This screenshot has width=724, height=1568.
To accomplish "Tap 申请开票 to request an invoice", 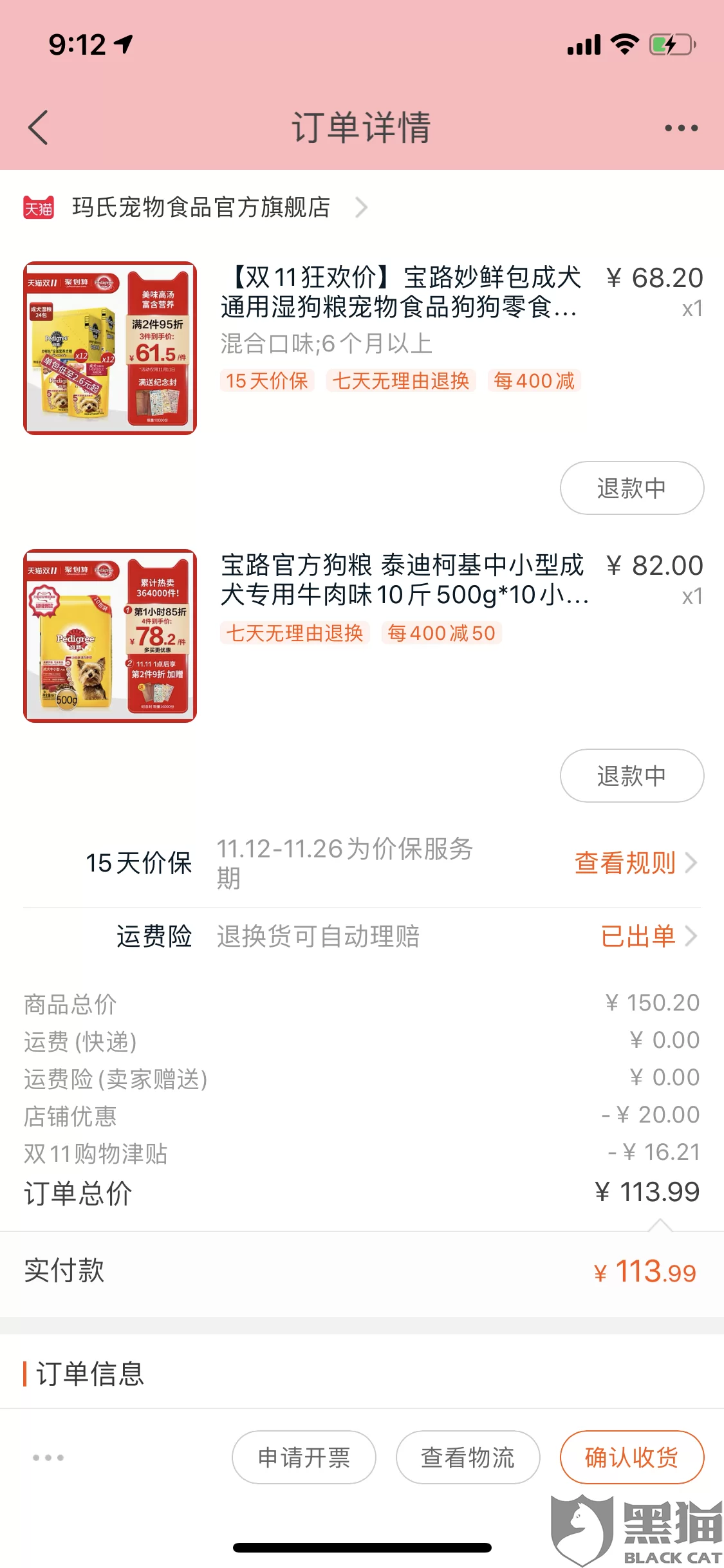I will click(x=304, y=1457).
